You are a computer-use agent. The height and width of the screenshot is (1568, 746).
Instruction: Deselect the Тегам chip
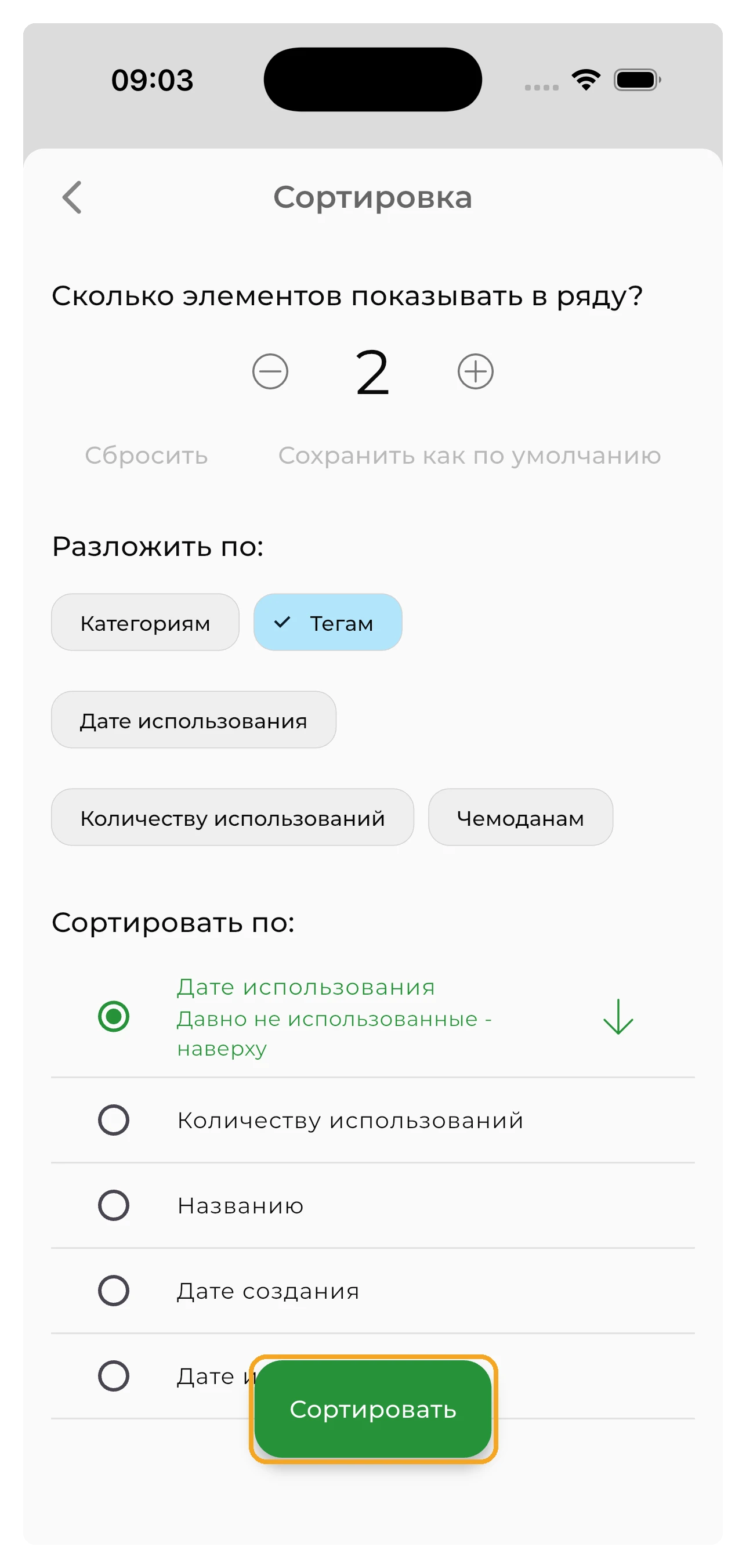[327, 623]
